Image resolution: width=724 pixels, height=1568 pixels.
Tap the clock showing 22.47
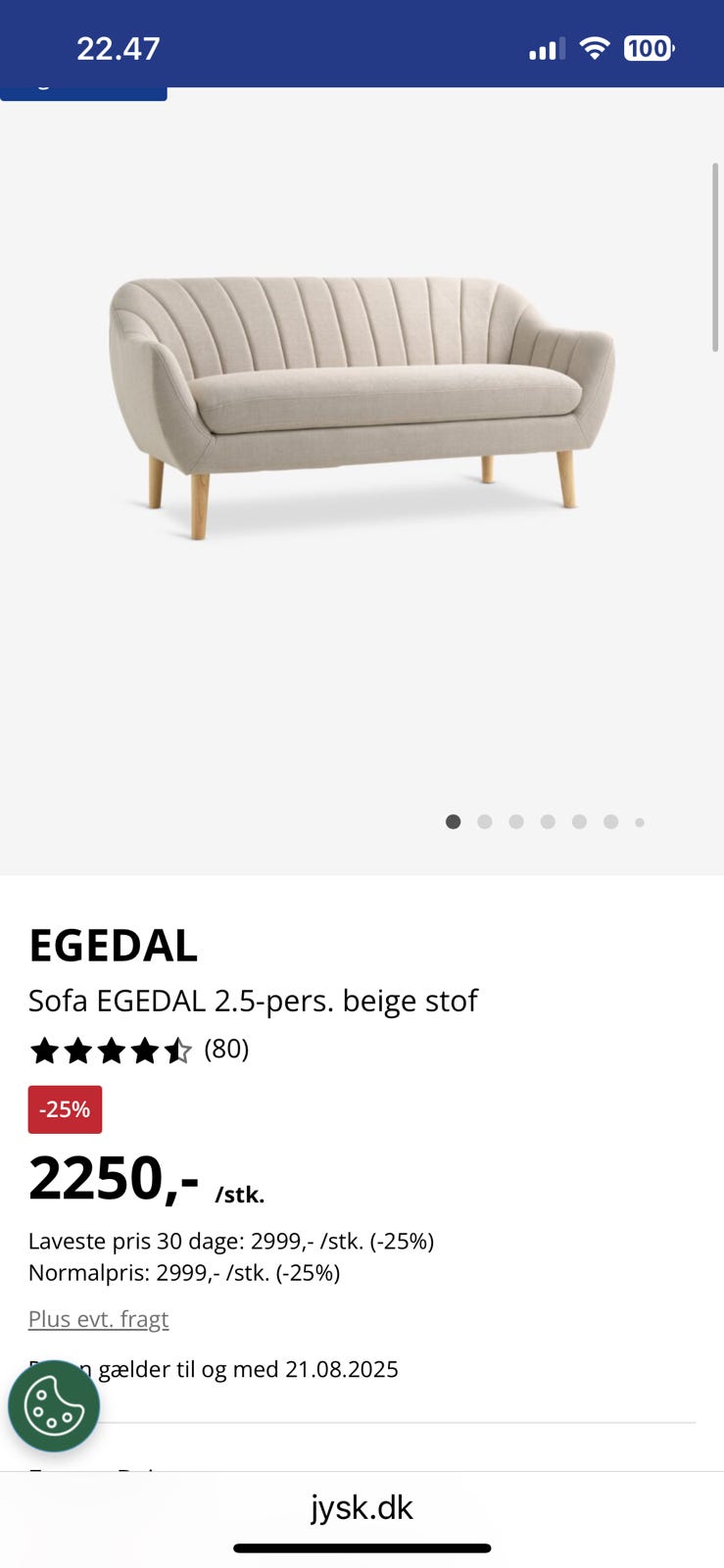click(x=118, y=46)
